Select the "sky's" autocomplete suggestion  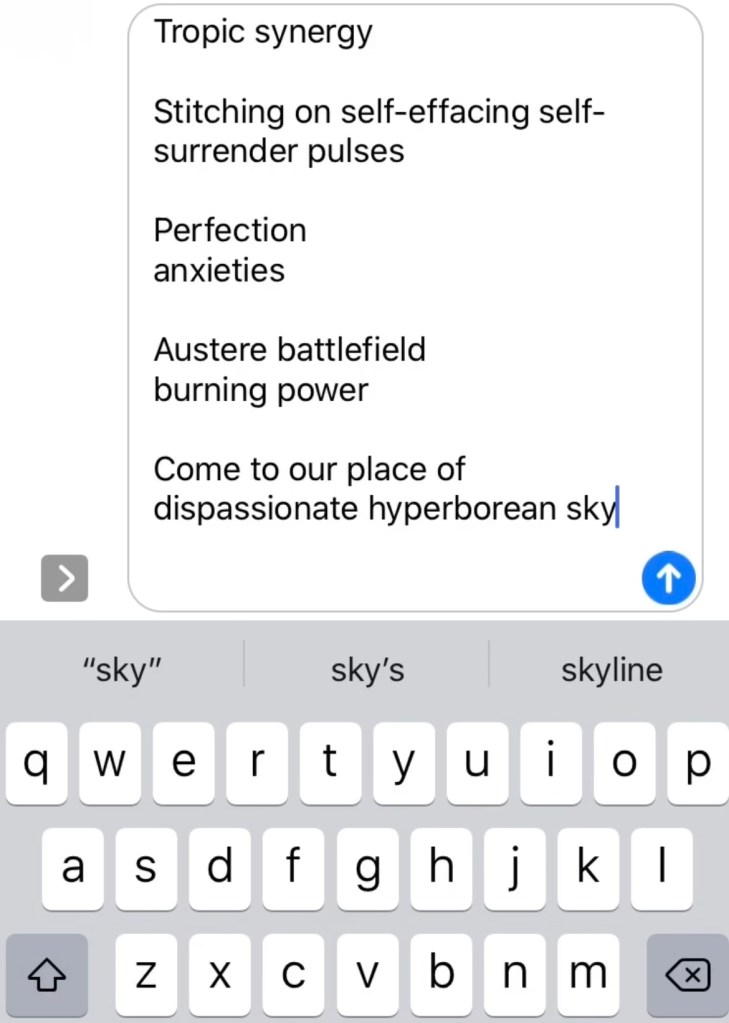[x=367, y=669]
